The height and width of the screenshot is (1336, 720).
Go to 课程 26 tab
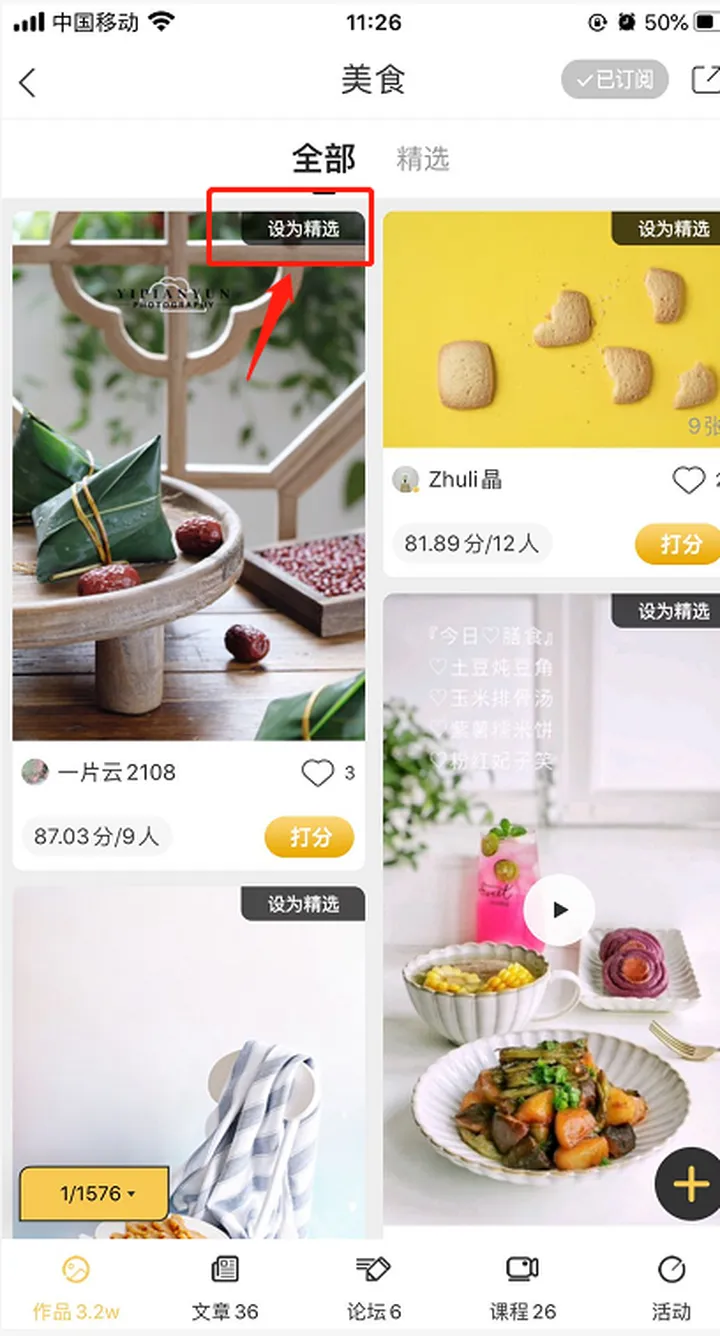522,1288
